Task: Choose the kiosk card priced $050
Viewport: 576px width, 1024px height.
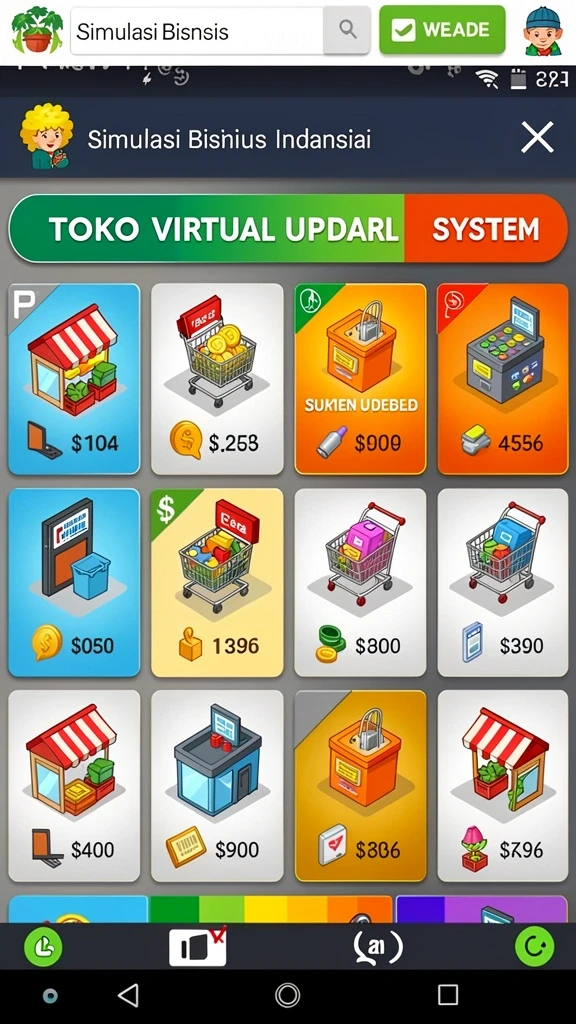Action: pyautogui.click(x=74, y=583)
